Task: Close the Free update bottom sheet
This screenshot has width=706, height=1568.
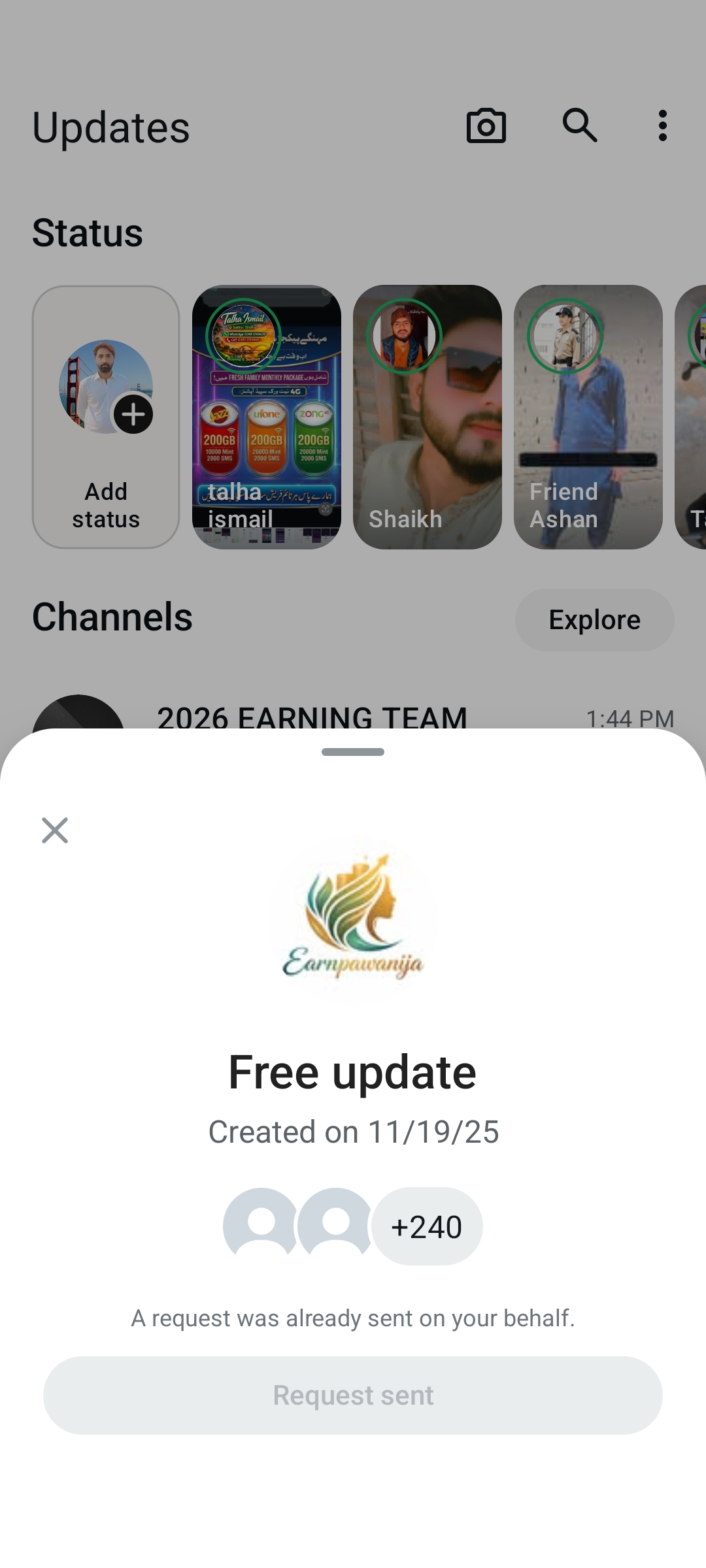Action: [55, 830]
